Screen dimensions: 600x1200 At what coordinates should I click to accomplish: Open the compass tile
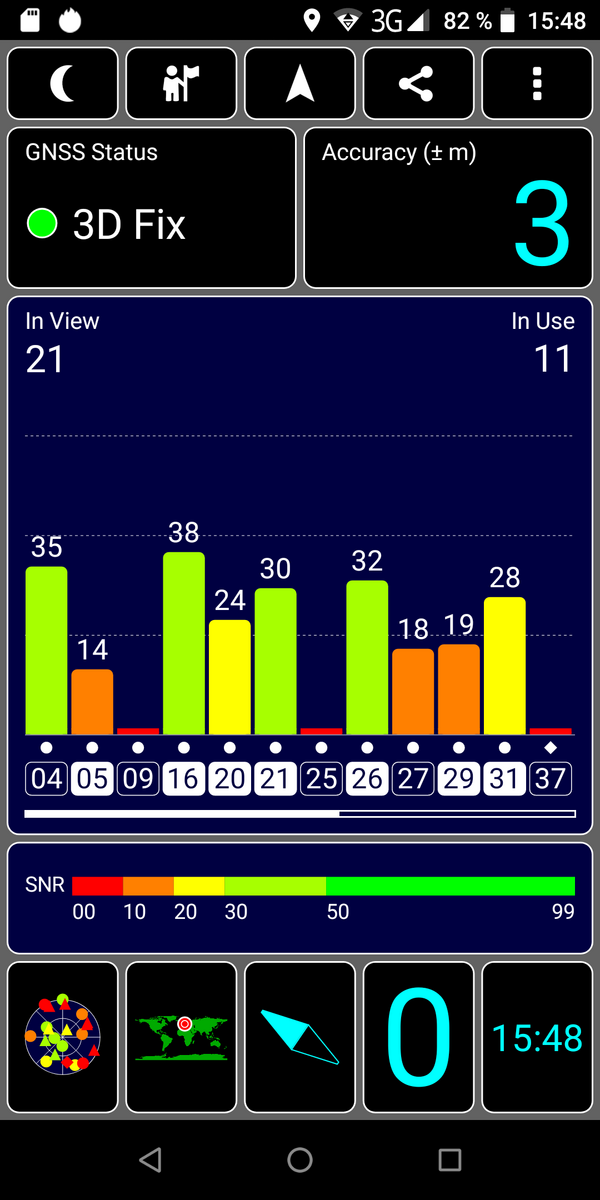point(300,1037)
